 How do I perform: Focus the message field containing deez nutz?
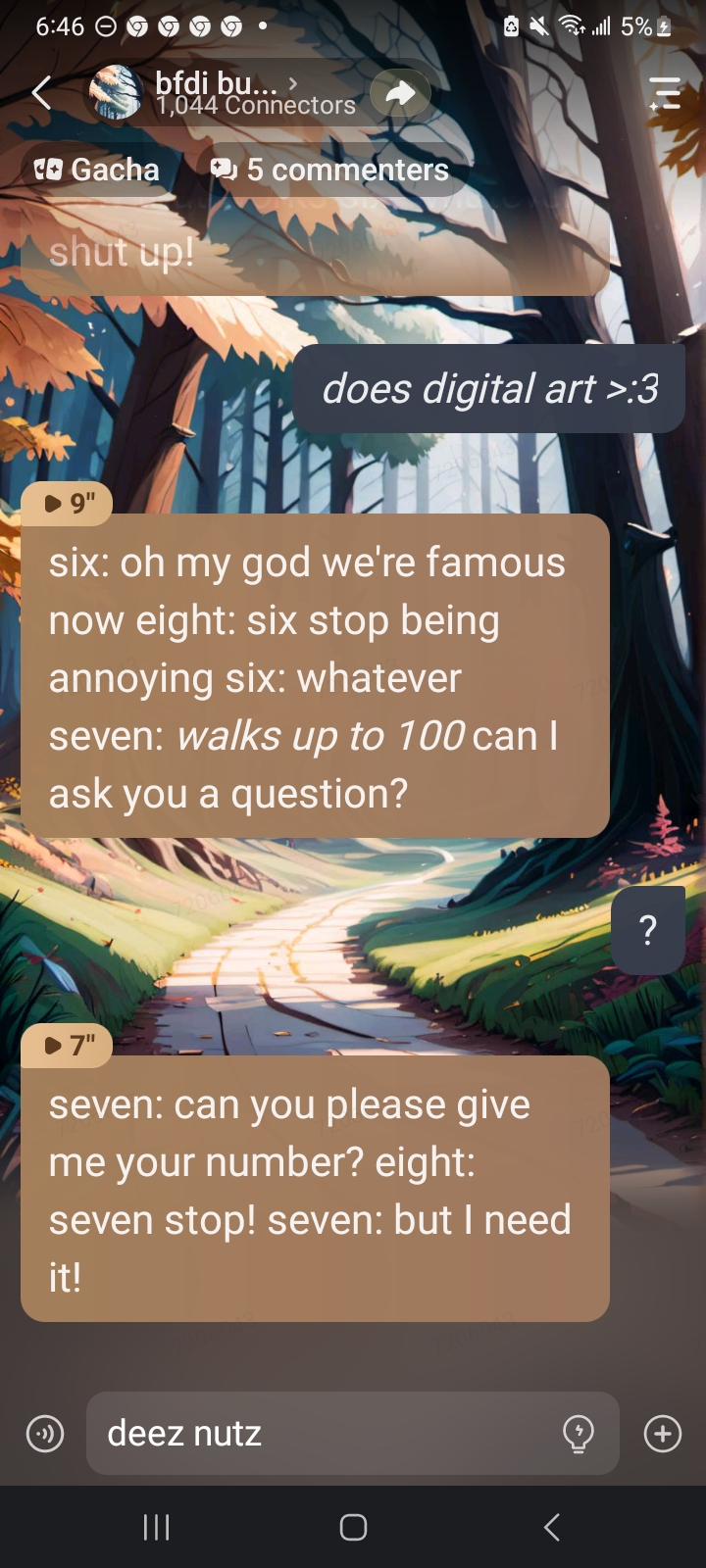pyautogui.click(x=324, y=1434)
